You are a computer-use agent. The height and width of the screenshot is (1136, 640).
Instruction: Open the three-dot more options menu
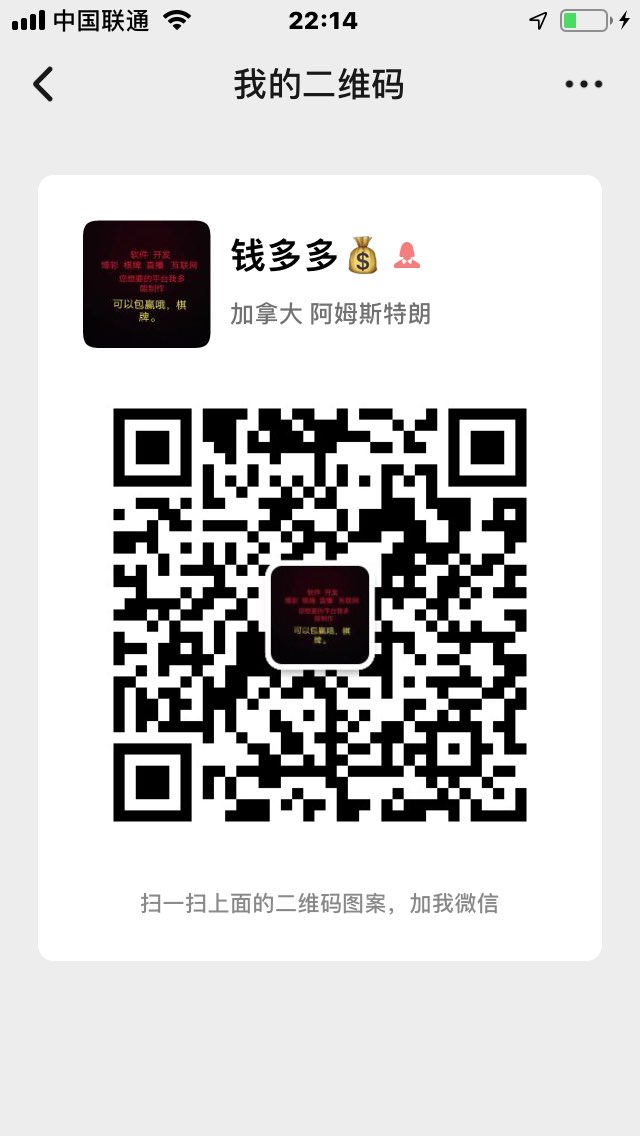pyautogui.click(x=583, y=85)
